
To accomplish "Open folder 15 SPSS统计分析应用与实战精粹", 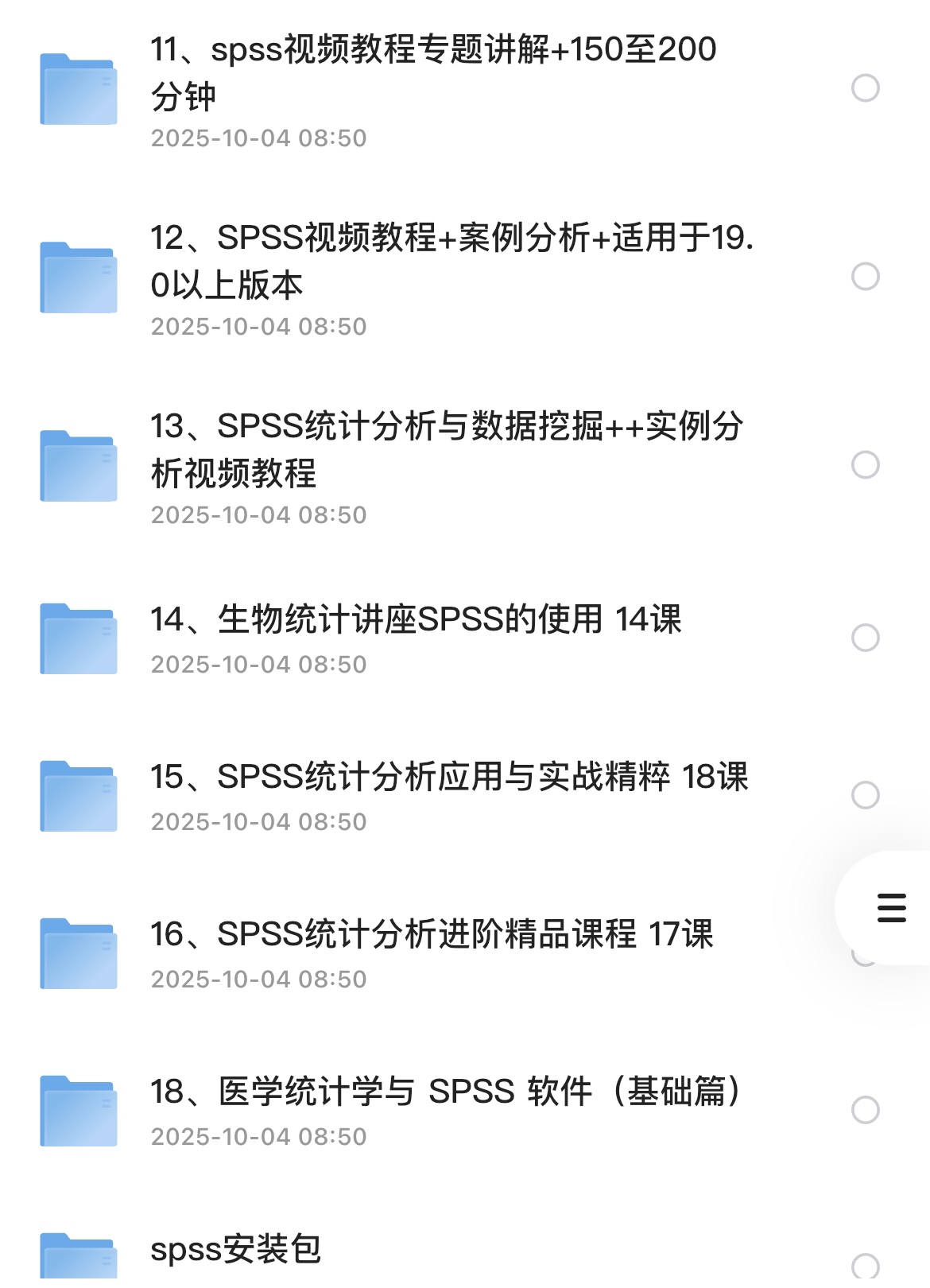I will click(x=449, y=778).
